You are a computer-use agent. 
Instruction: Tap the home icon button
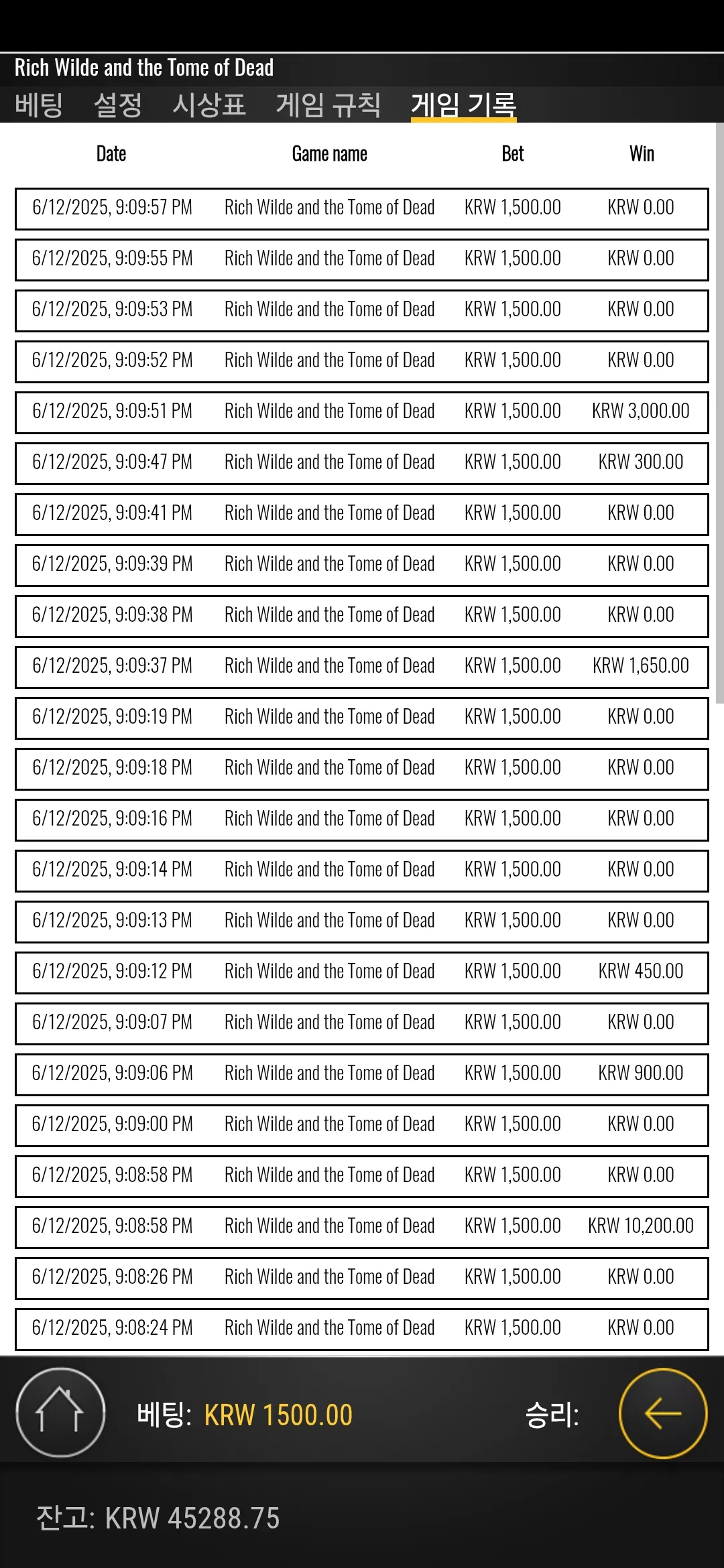(x=60, y=1413)
